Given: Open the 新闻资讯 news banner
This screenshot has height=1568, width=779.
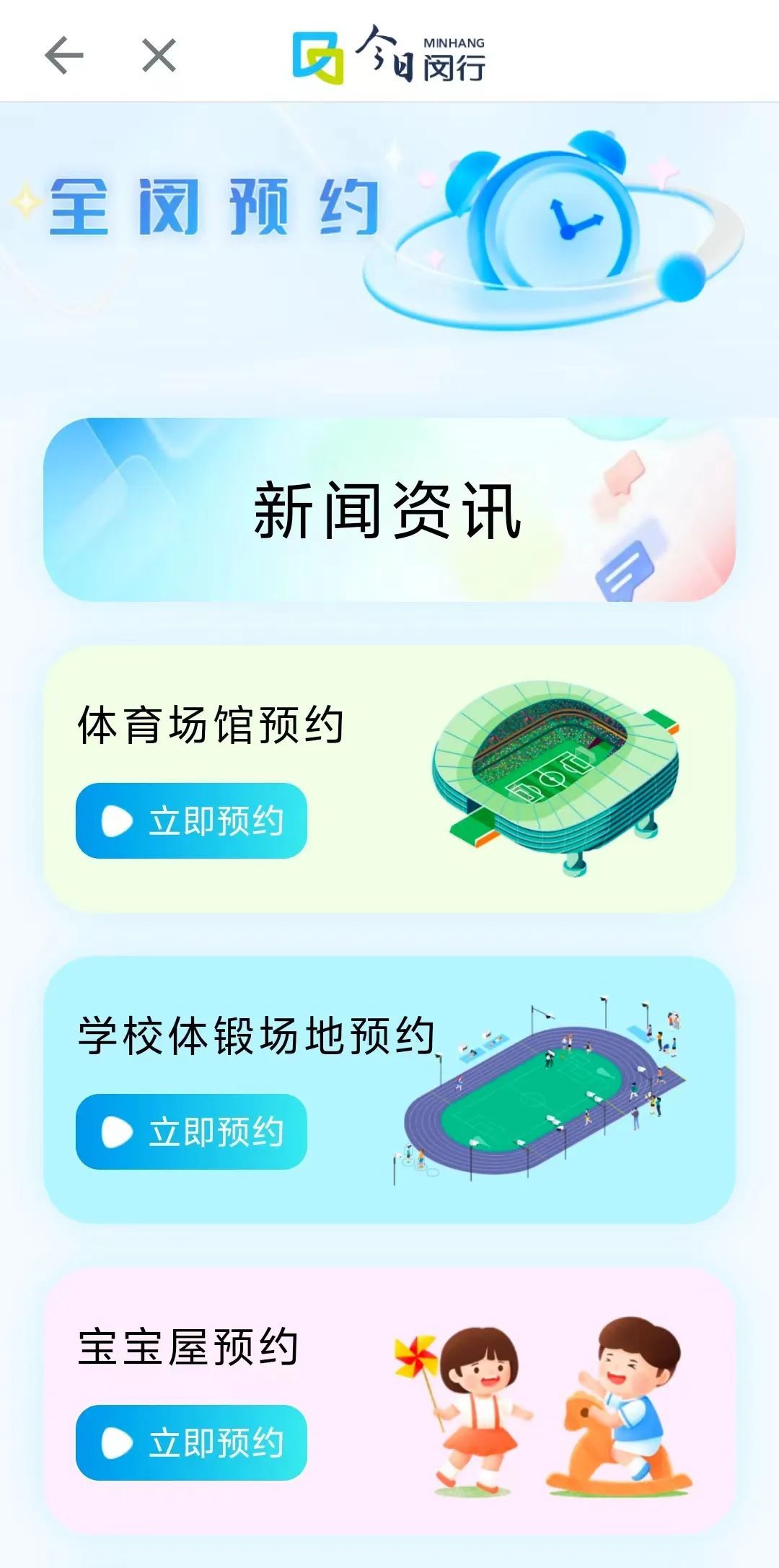Looking at the screenshot, I should tap(389, 510).
